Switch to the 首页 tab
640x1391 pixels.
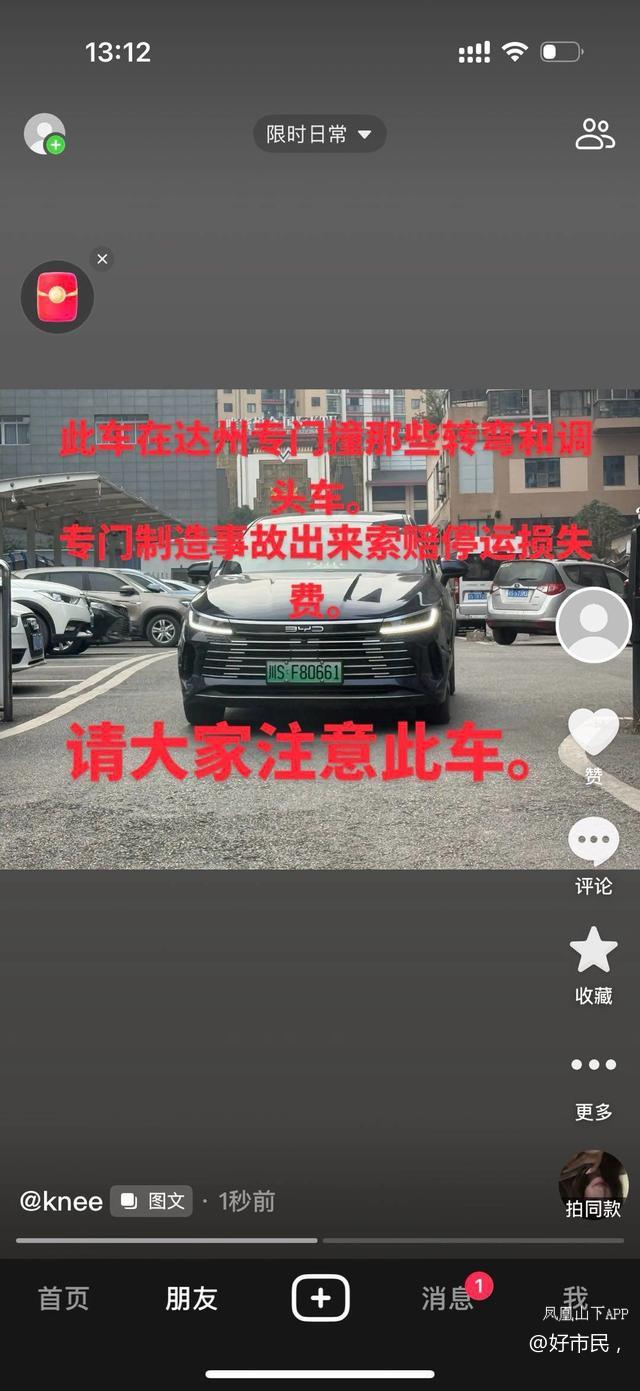click(x=63, y=1298)
